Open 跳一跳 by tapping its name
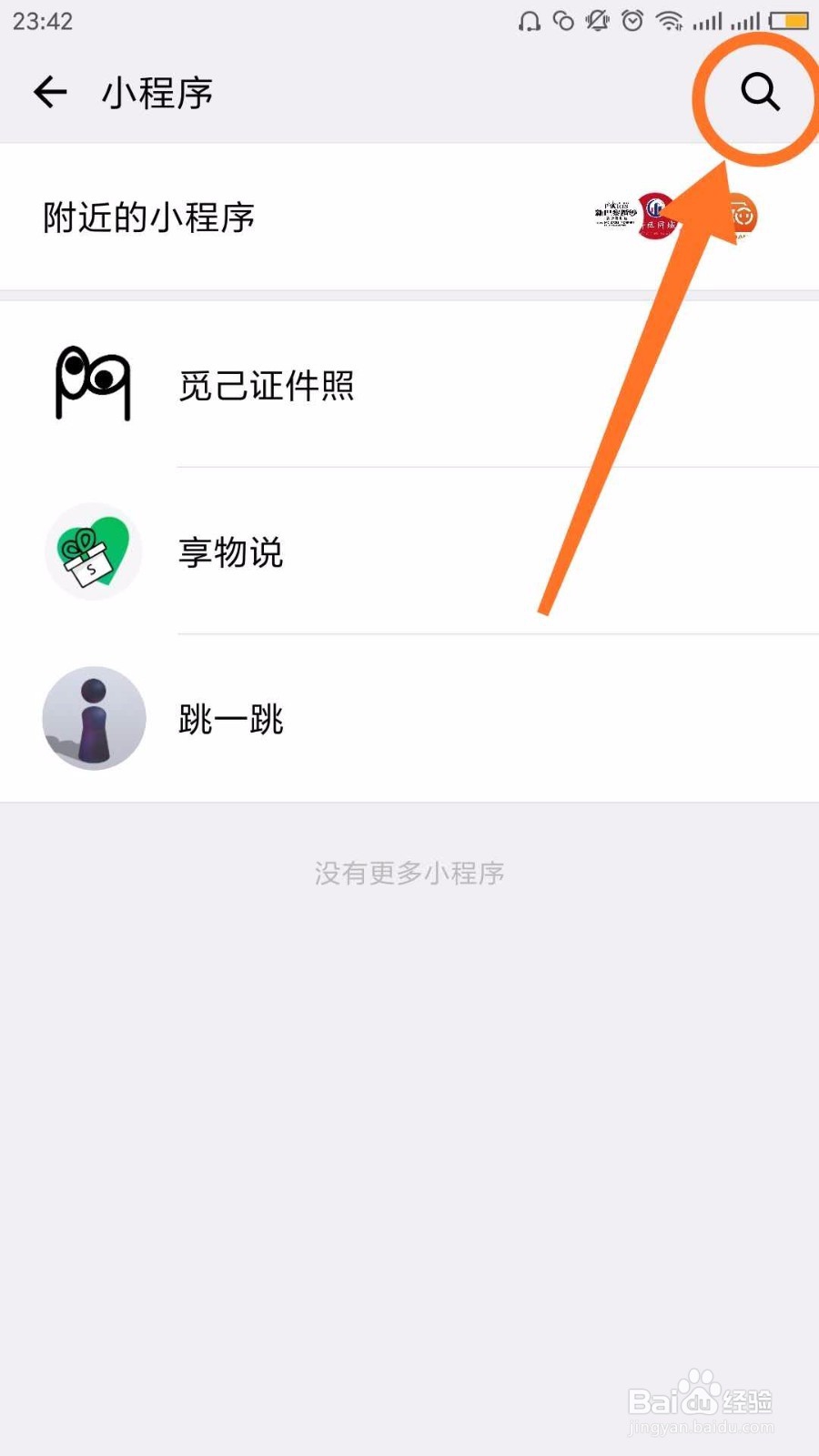The width and height of the screenshot is (819, 1456). coord(230,718)
